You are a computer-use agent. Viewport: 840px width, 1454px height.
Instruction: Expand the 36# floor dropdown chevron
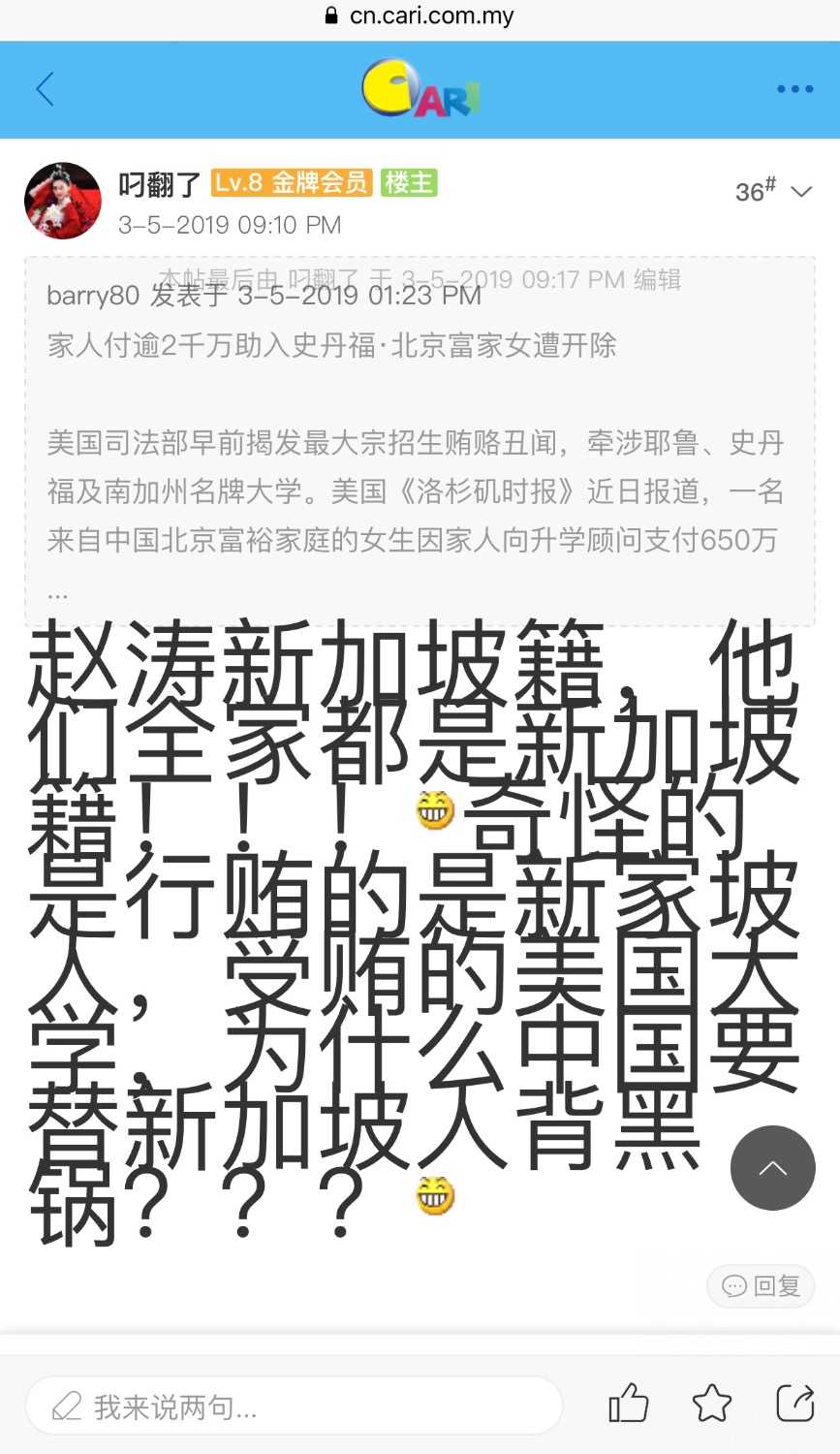(x=801, y=191)
